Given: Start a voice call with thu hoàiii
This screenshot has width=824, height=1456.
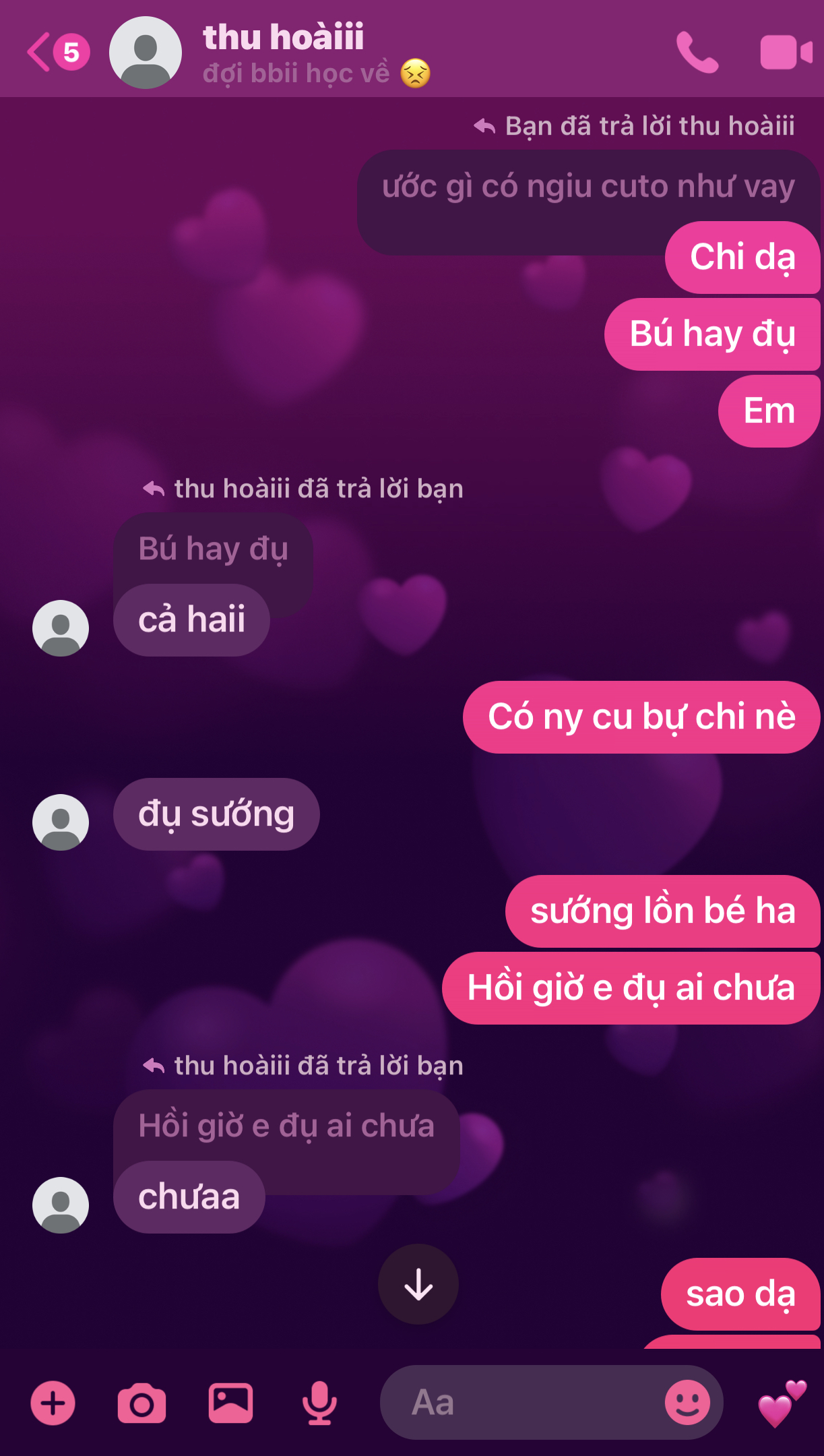Looking at the screenshot, I should (697, 52).
